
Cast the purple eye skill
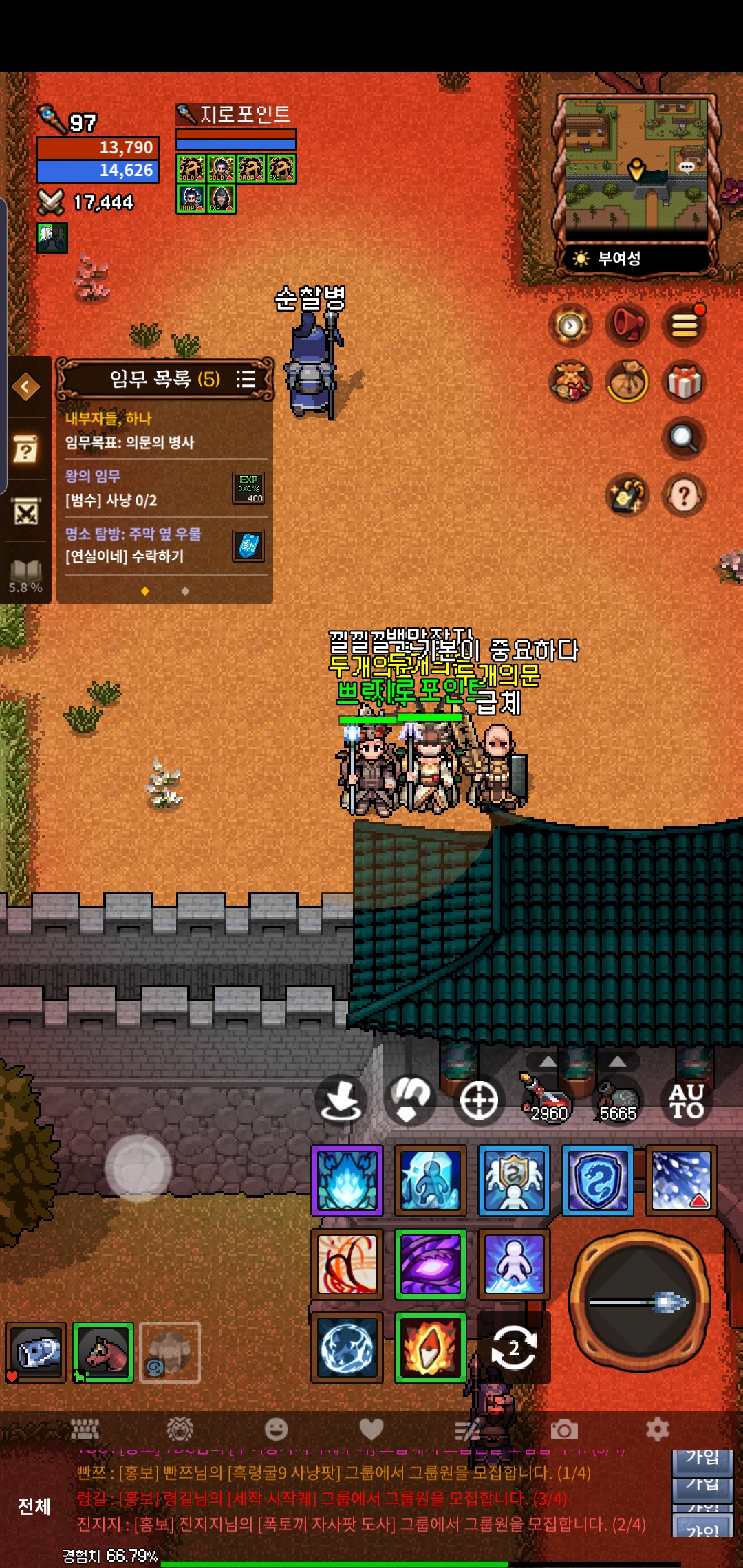coord(431,1264)
